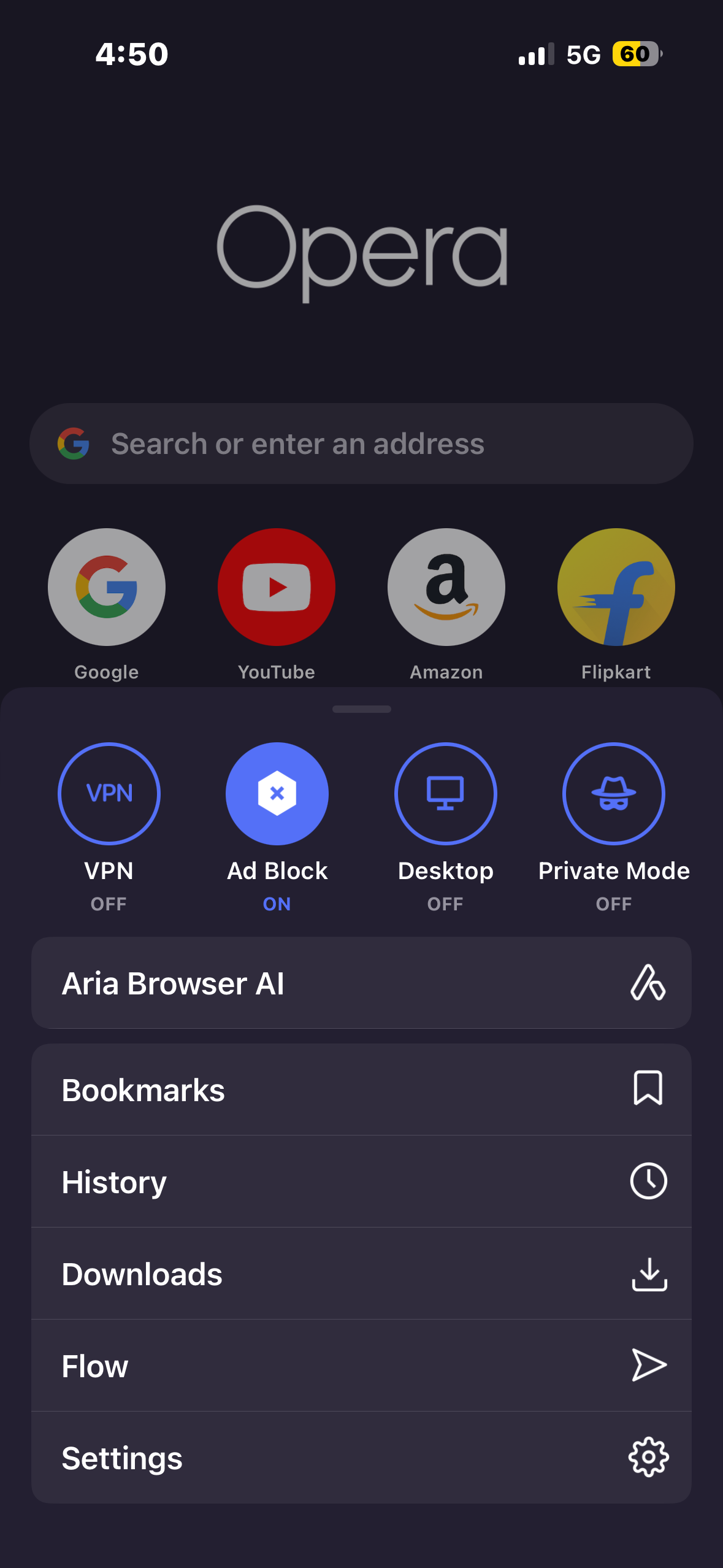Open Flow
Viewport: 723px width, 1568px height.
click(x=361, y=1366)
